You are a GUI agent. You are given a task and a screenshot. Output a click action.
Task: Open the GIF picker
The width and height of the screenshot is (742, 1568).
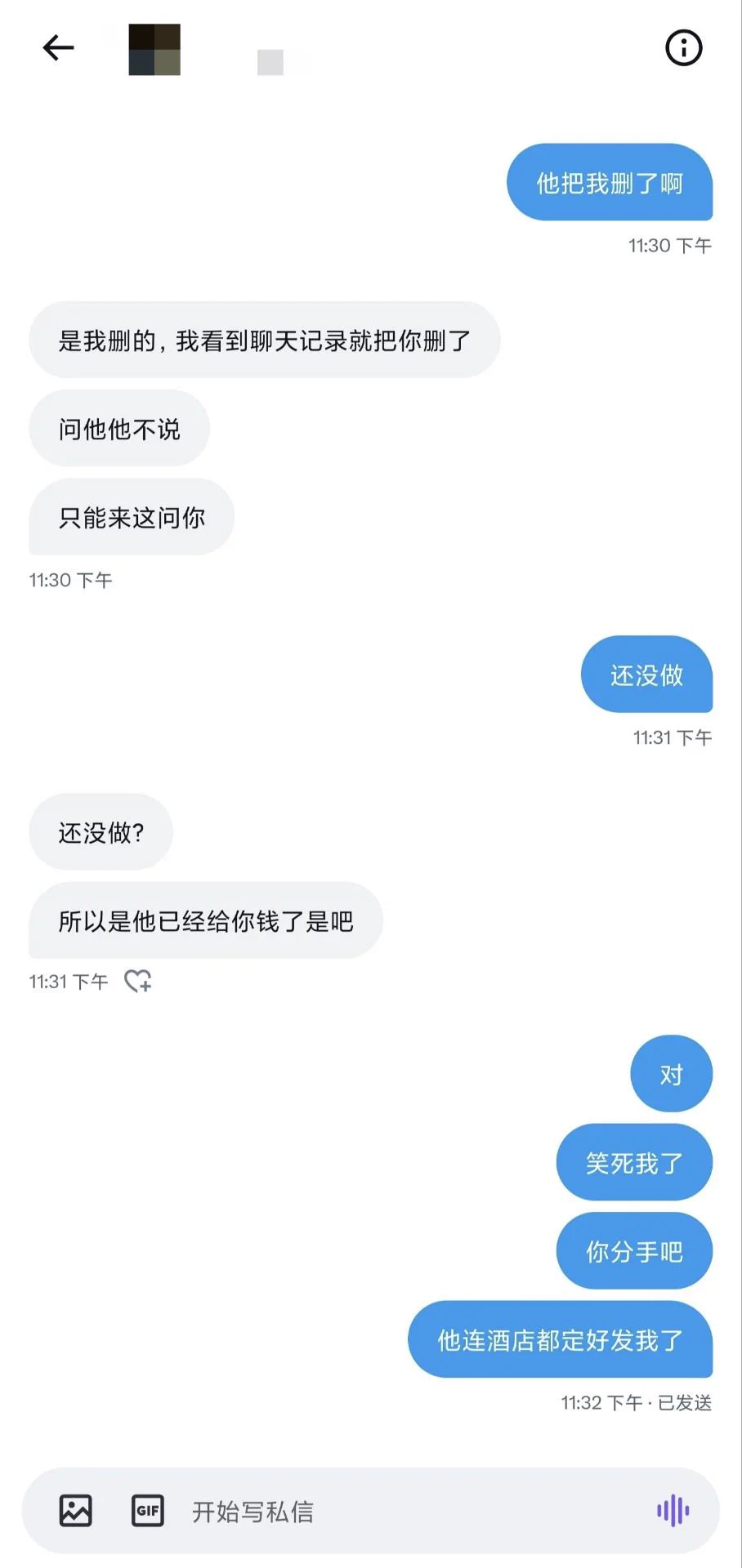pos(148,1510)
